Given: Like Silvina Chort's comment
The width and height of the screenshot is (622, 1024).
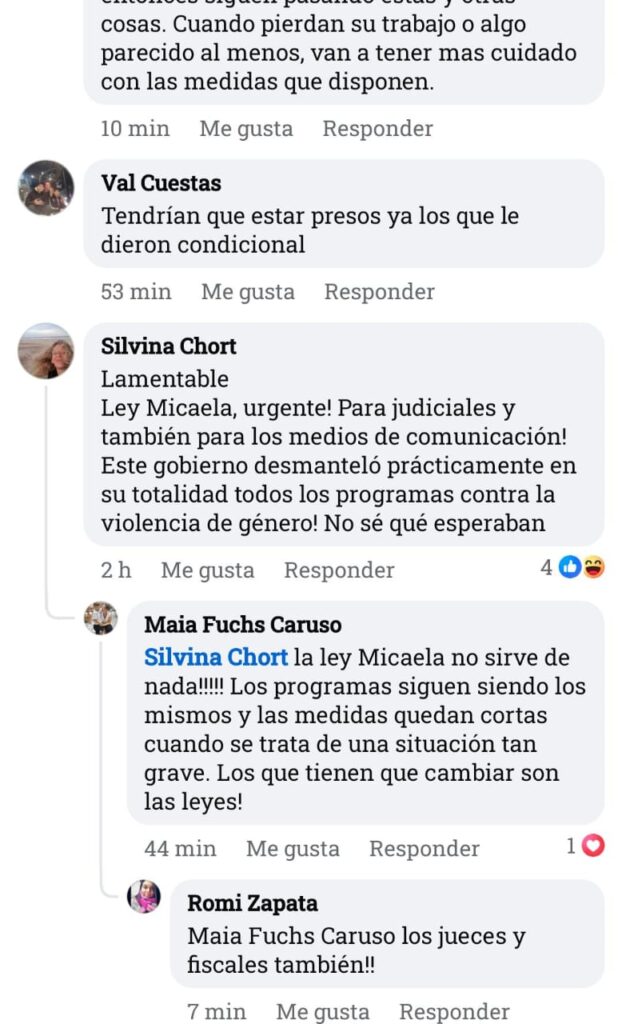Looking at the screenshot, I should pos(208,570).
